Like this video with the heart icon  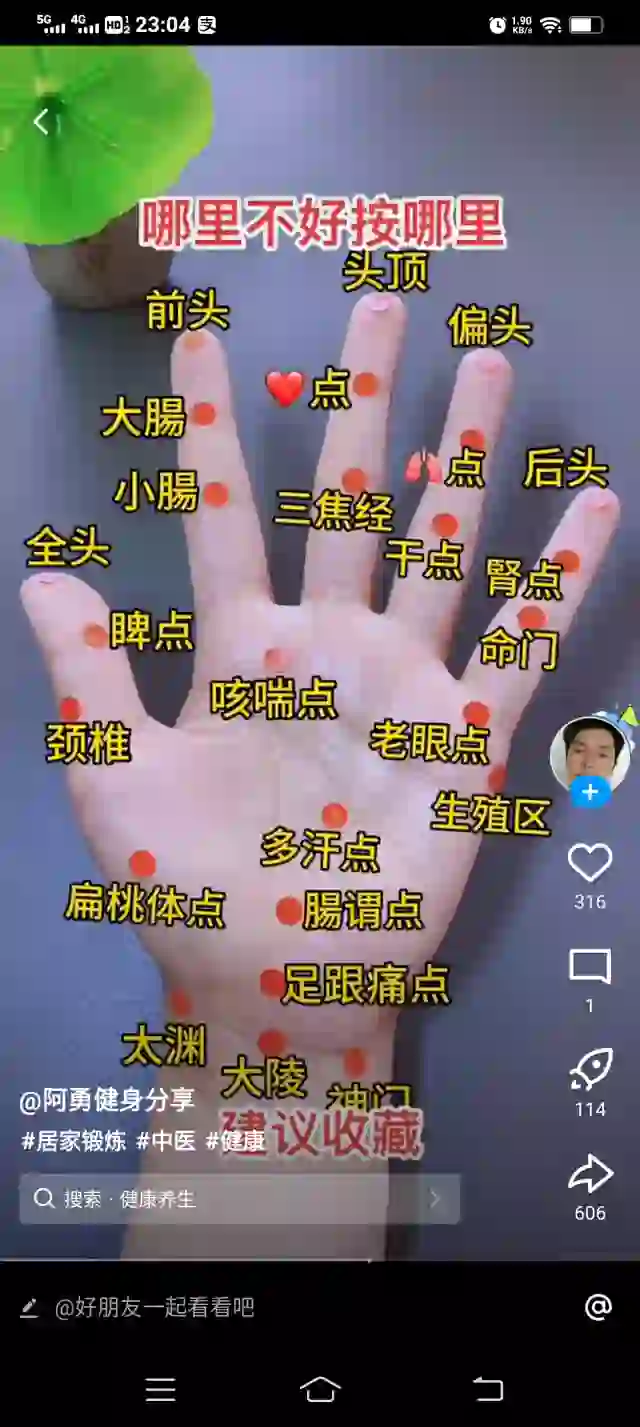click(590, 863)
